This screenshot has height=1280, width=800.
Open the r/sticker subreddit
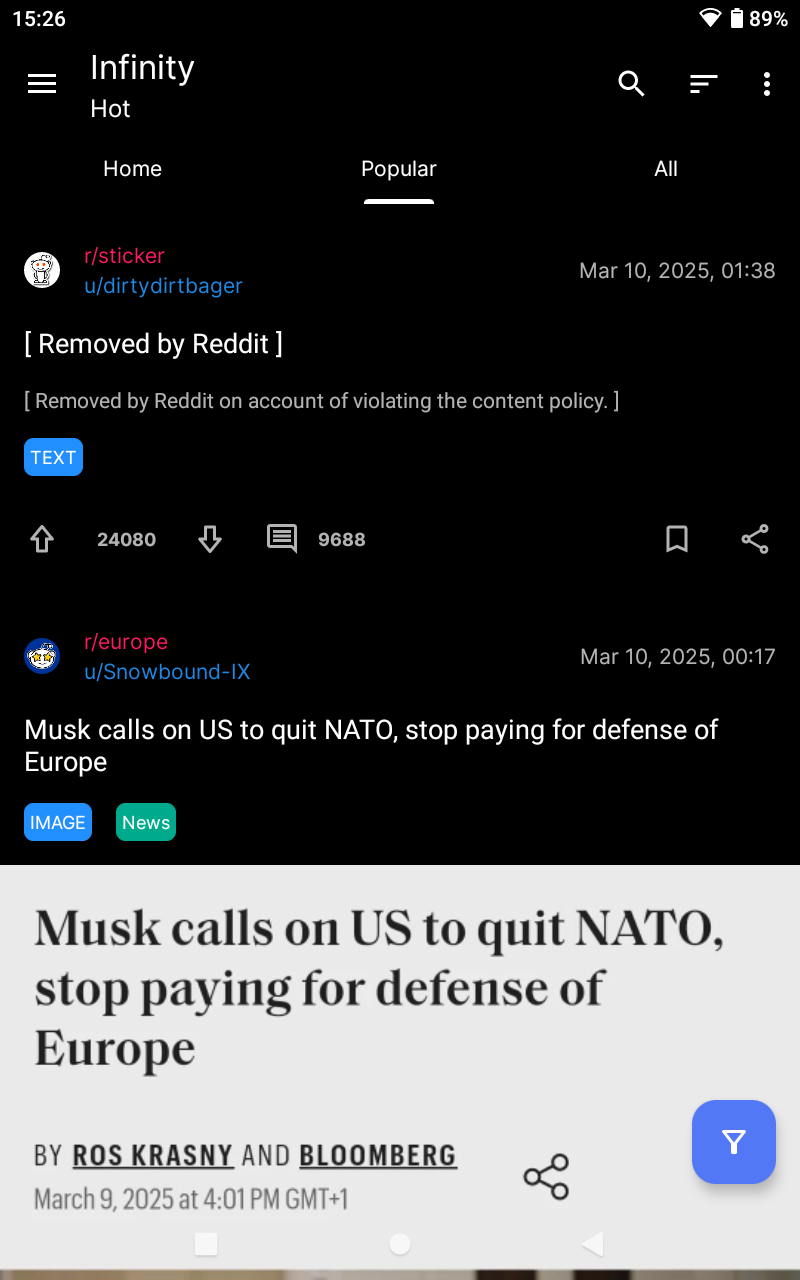(124, 256)
